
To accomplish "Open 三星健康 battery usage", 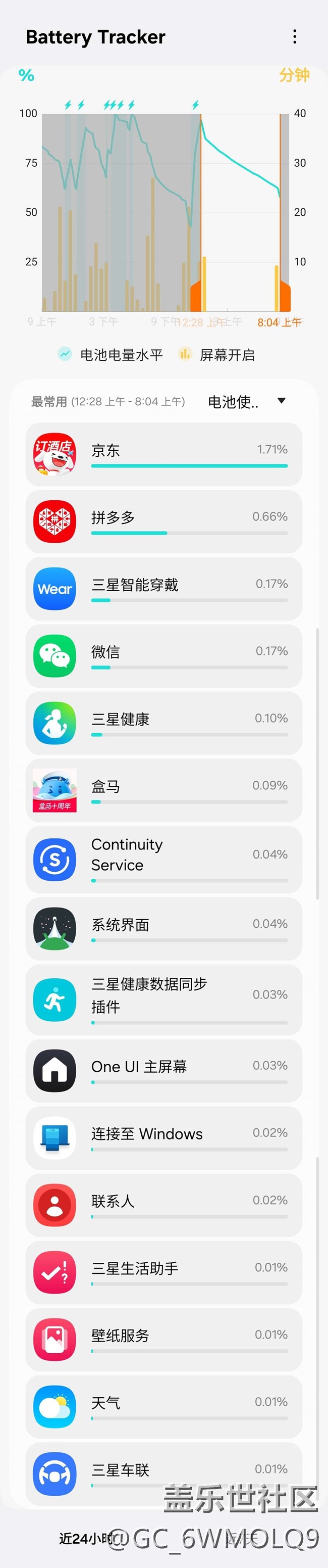I will (x=164, y=723).
